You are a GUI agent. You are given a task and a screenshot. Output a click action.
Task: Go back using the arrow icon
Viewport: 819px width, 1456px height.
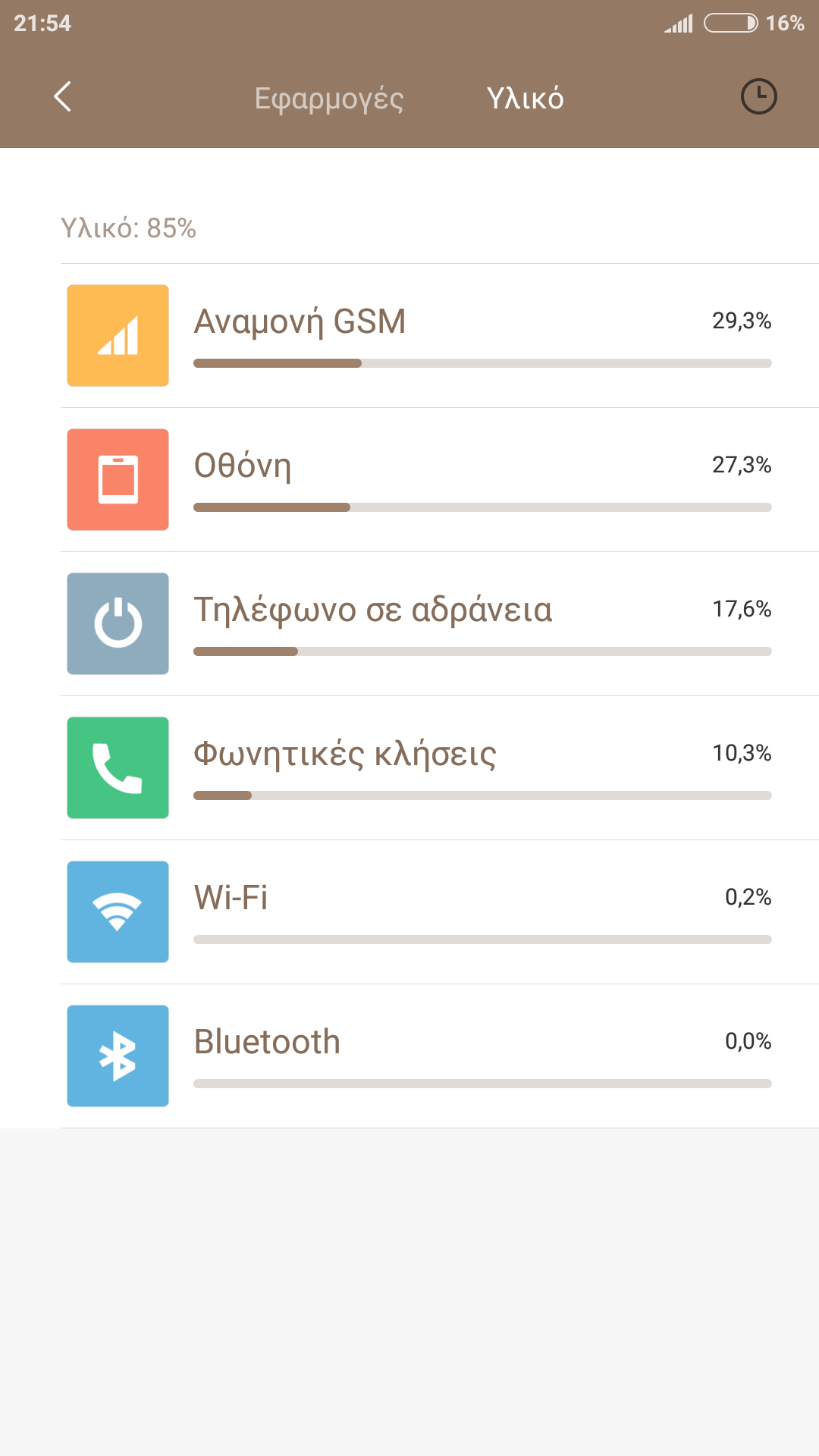click(62, 97)
